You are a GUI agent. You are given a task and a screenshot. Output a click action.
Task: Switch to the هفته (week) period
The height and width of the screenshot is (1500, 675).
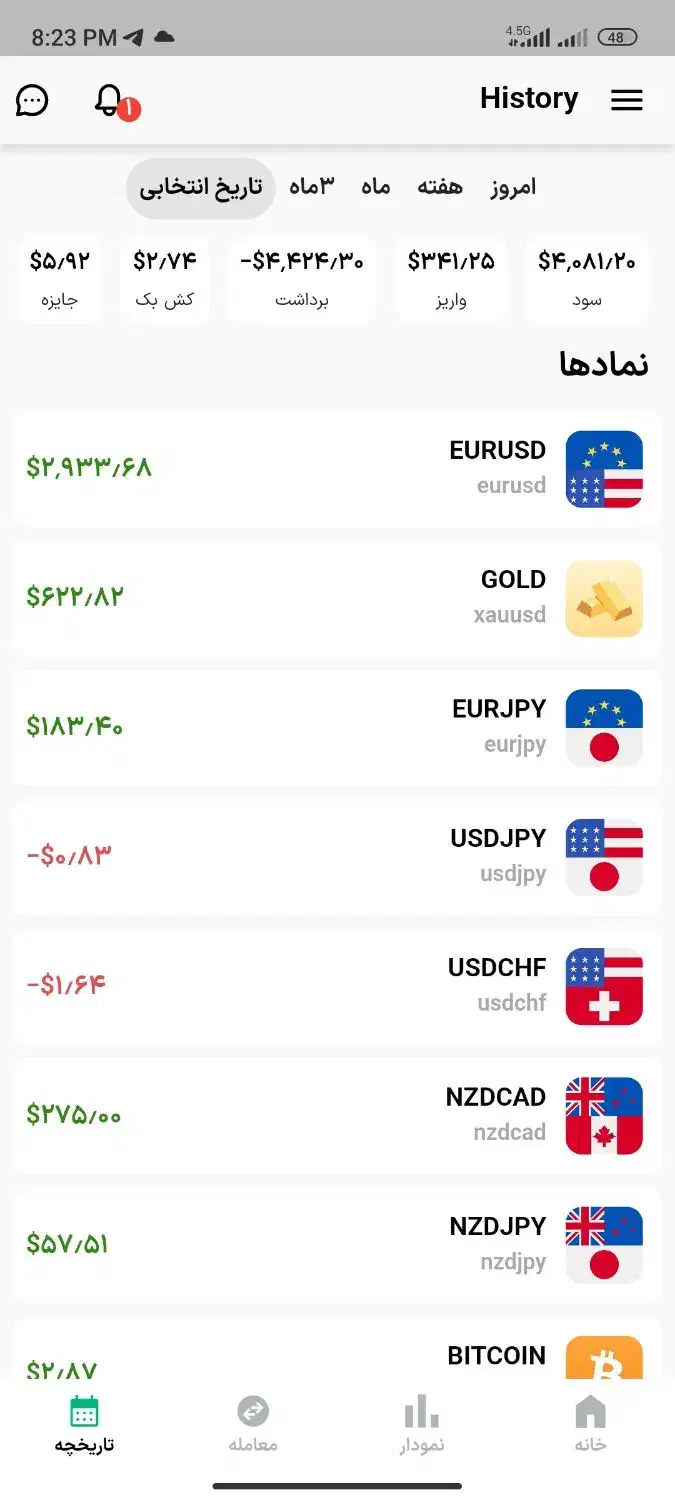coord(440,187)
